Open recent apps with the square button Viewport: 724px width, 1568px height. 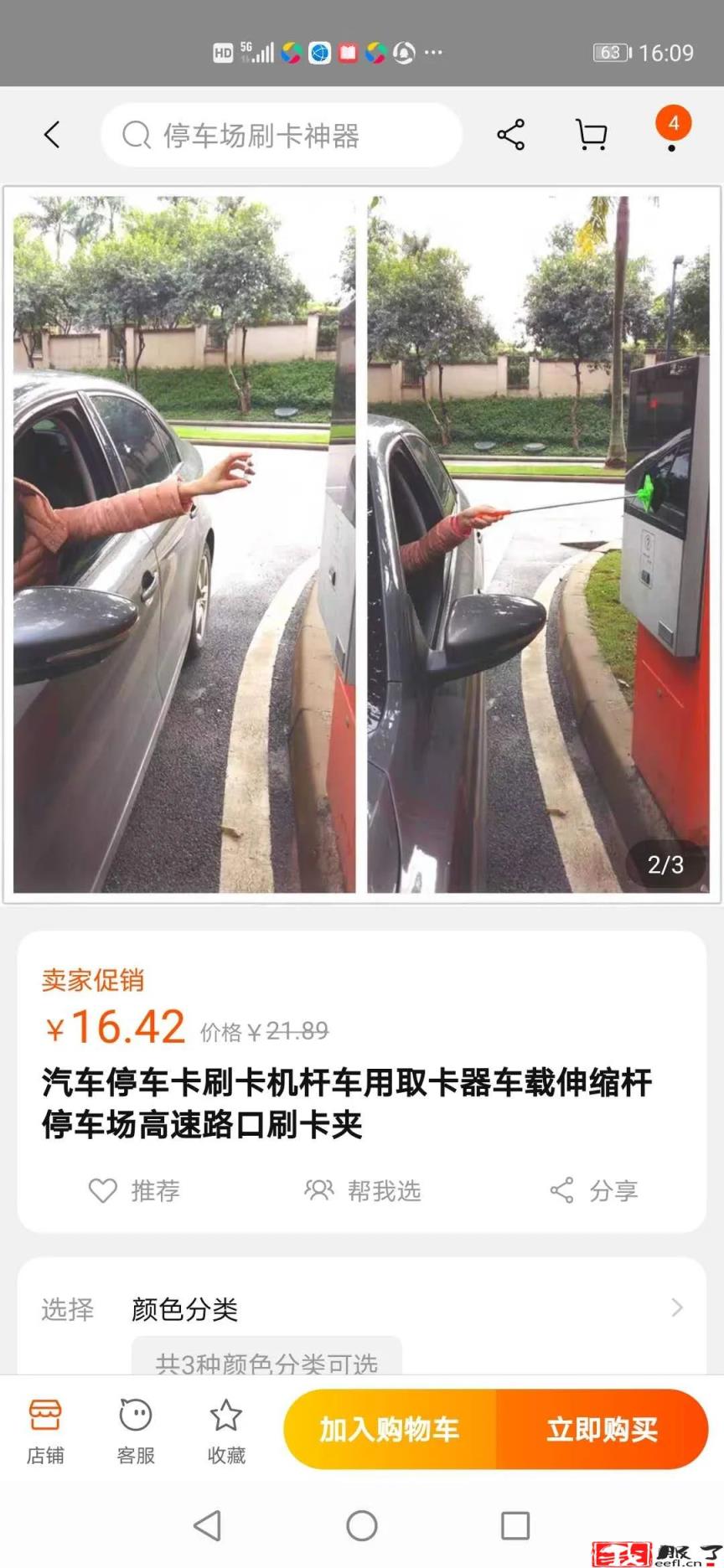(x=515, y=1525)
